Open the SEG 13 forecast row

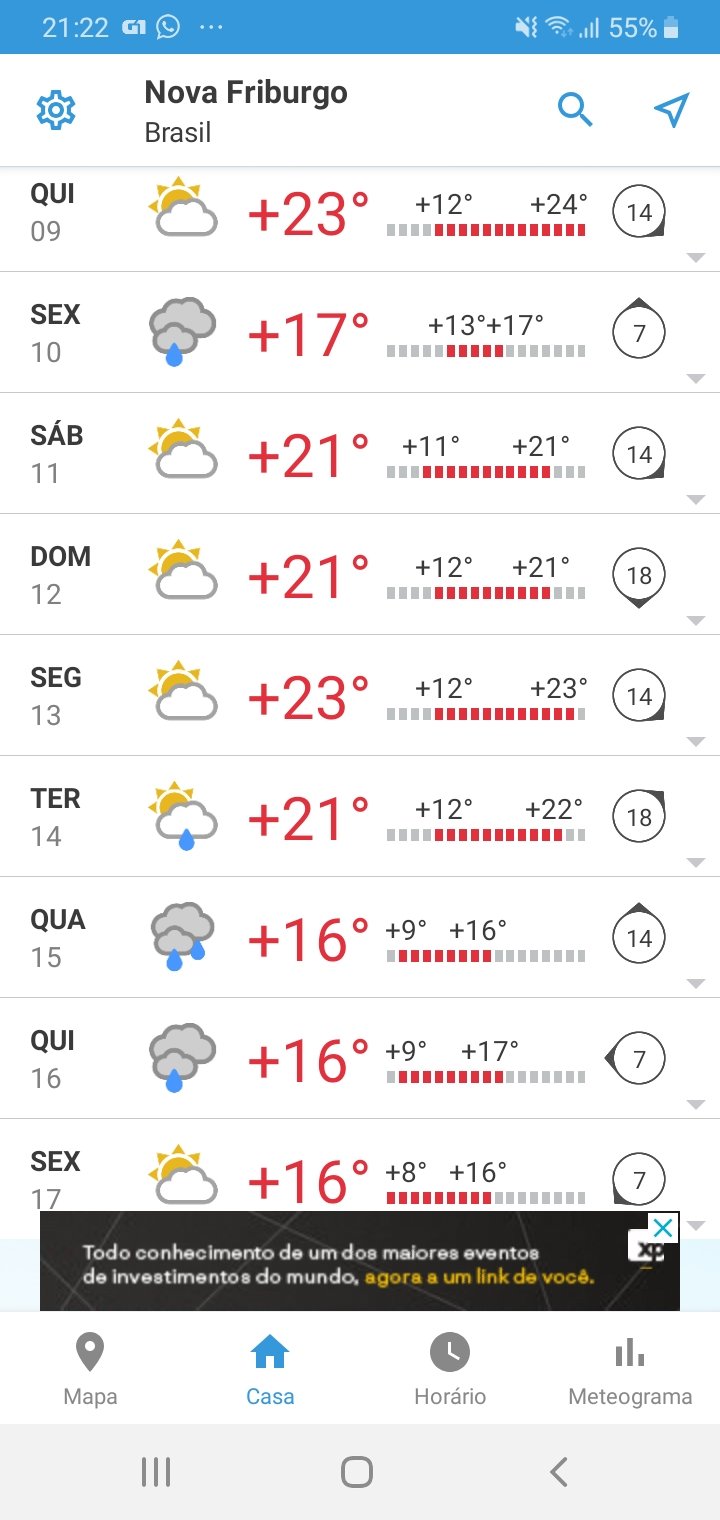pos(360,695)
